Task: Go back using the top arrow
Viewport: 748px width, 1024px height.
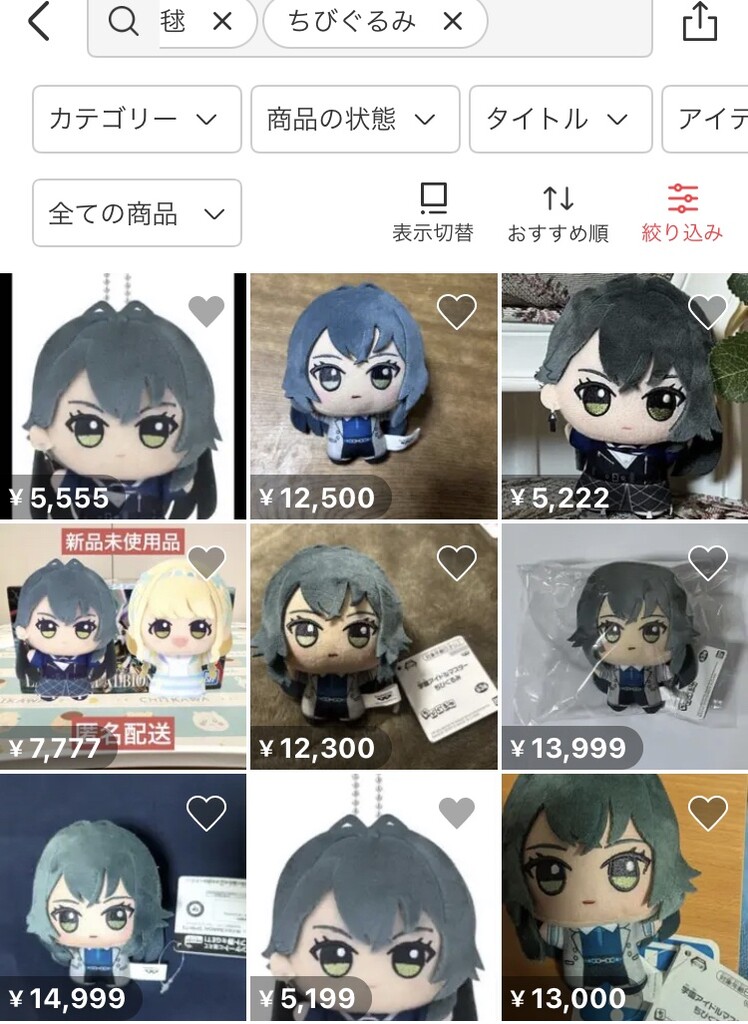Action: [x=38, y=22]
